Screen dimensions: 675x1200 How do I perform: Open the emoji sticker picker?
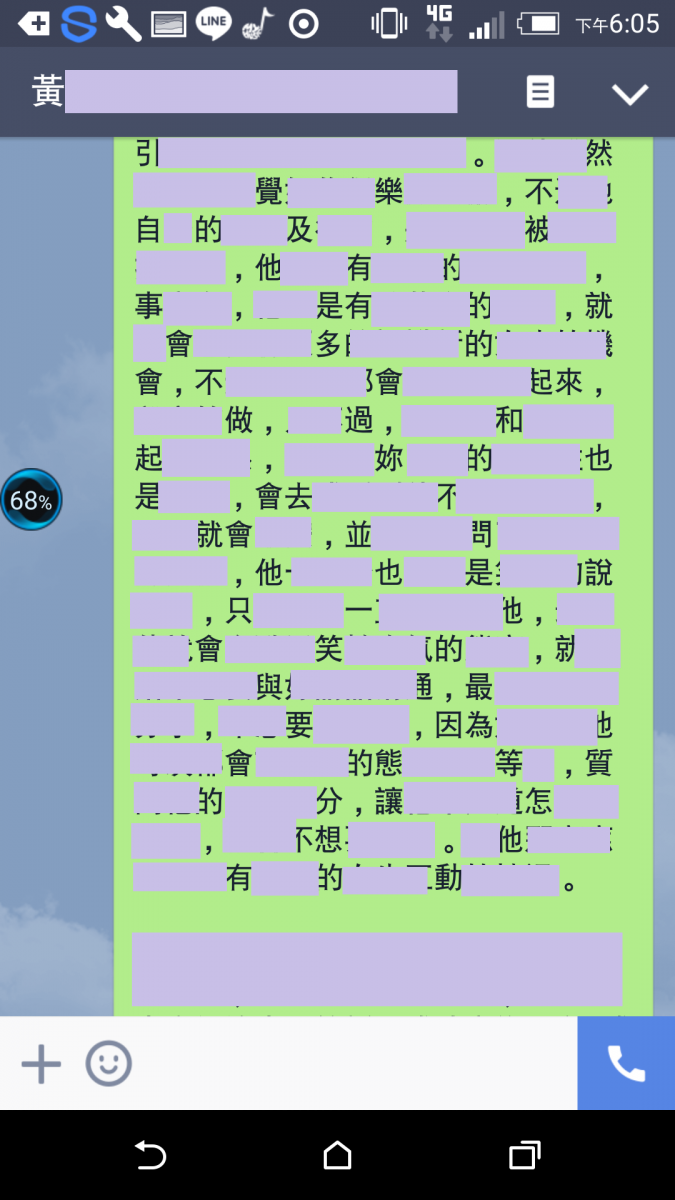point(108,1064)
